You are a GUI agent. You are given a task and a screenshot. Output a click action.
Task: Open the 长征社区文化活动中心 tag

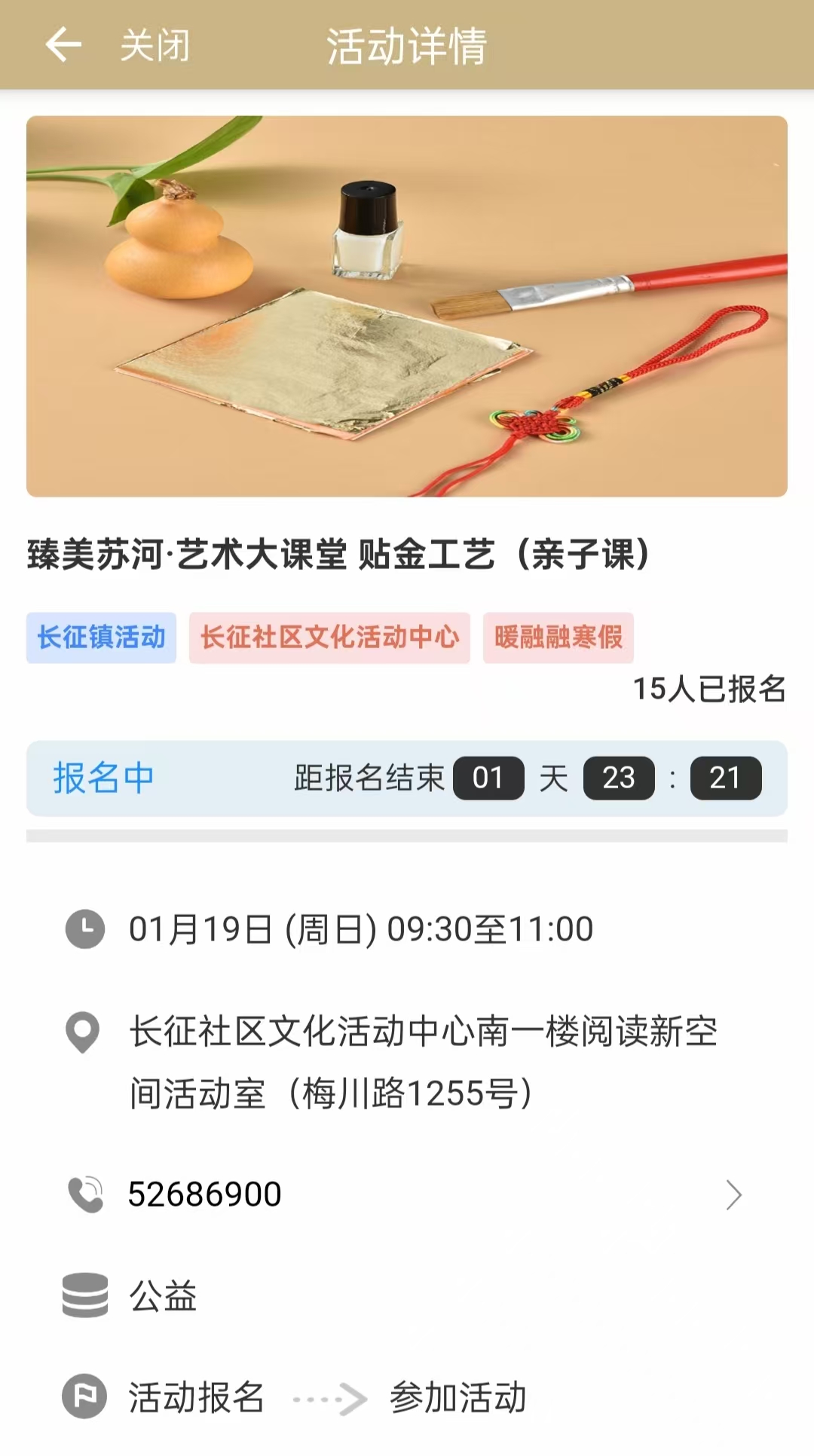tap(329, 638)
